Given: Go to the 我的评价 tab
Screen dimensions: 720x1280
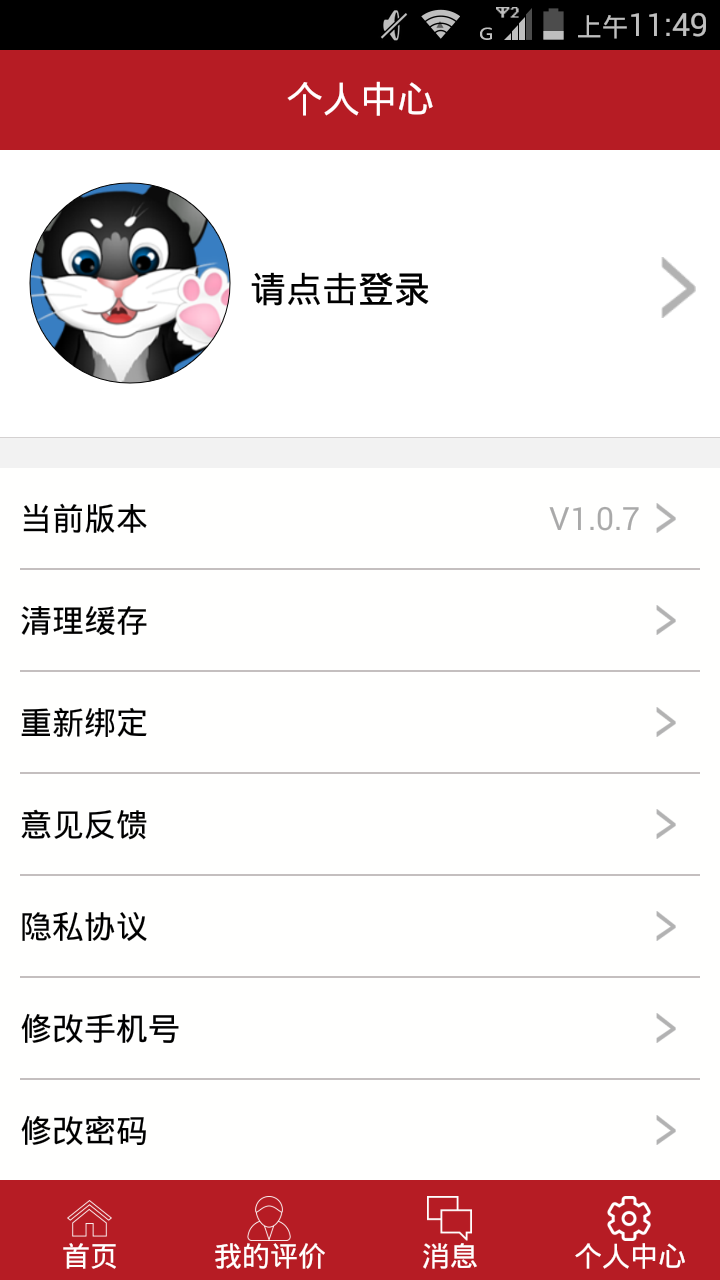Looking at the screenshot, I should 270,1232.
